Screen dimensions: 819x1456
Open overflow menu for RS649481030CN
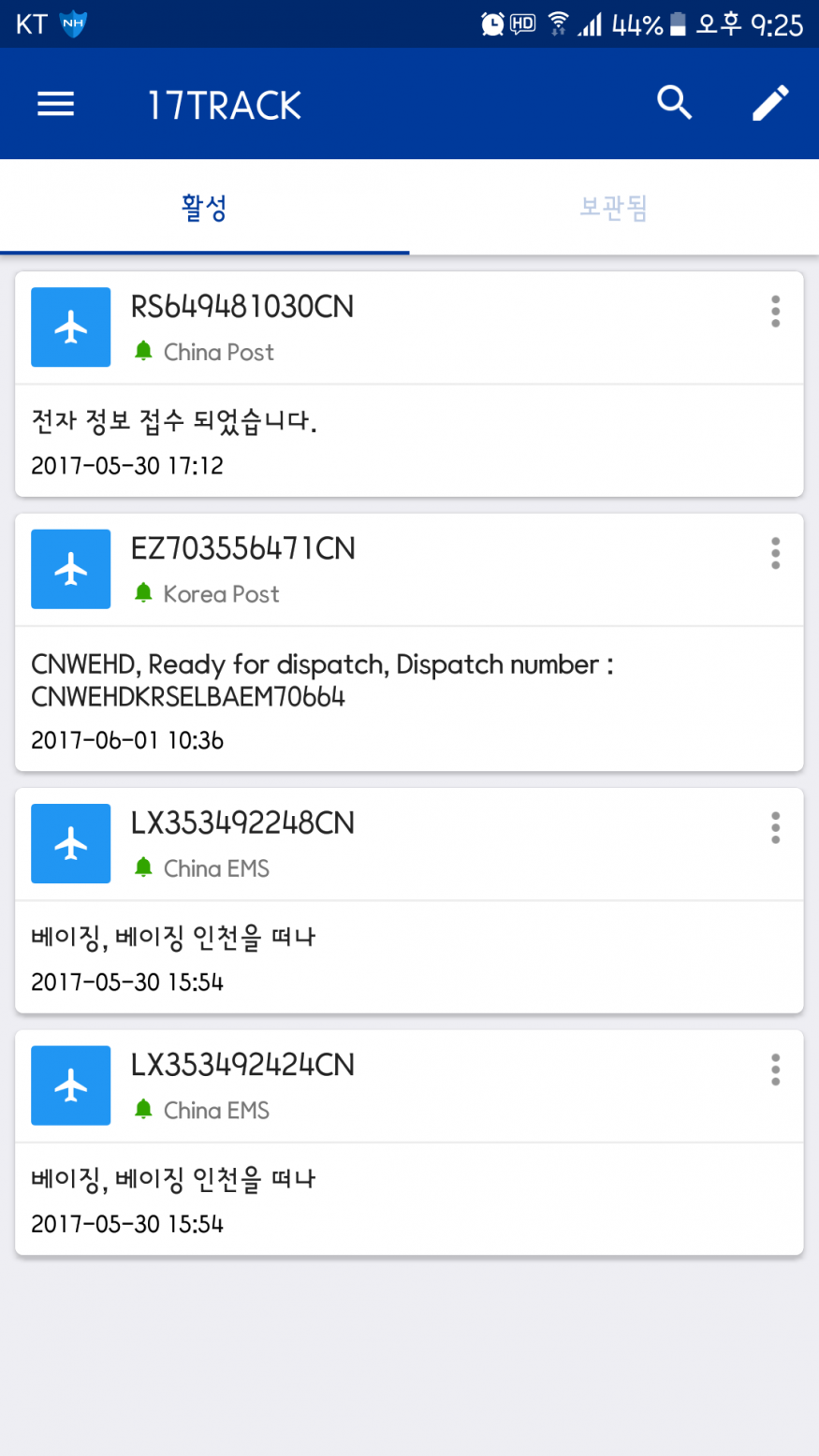775,312
